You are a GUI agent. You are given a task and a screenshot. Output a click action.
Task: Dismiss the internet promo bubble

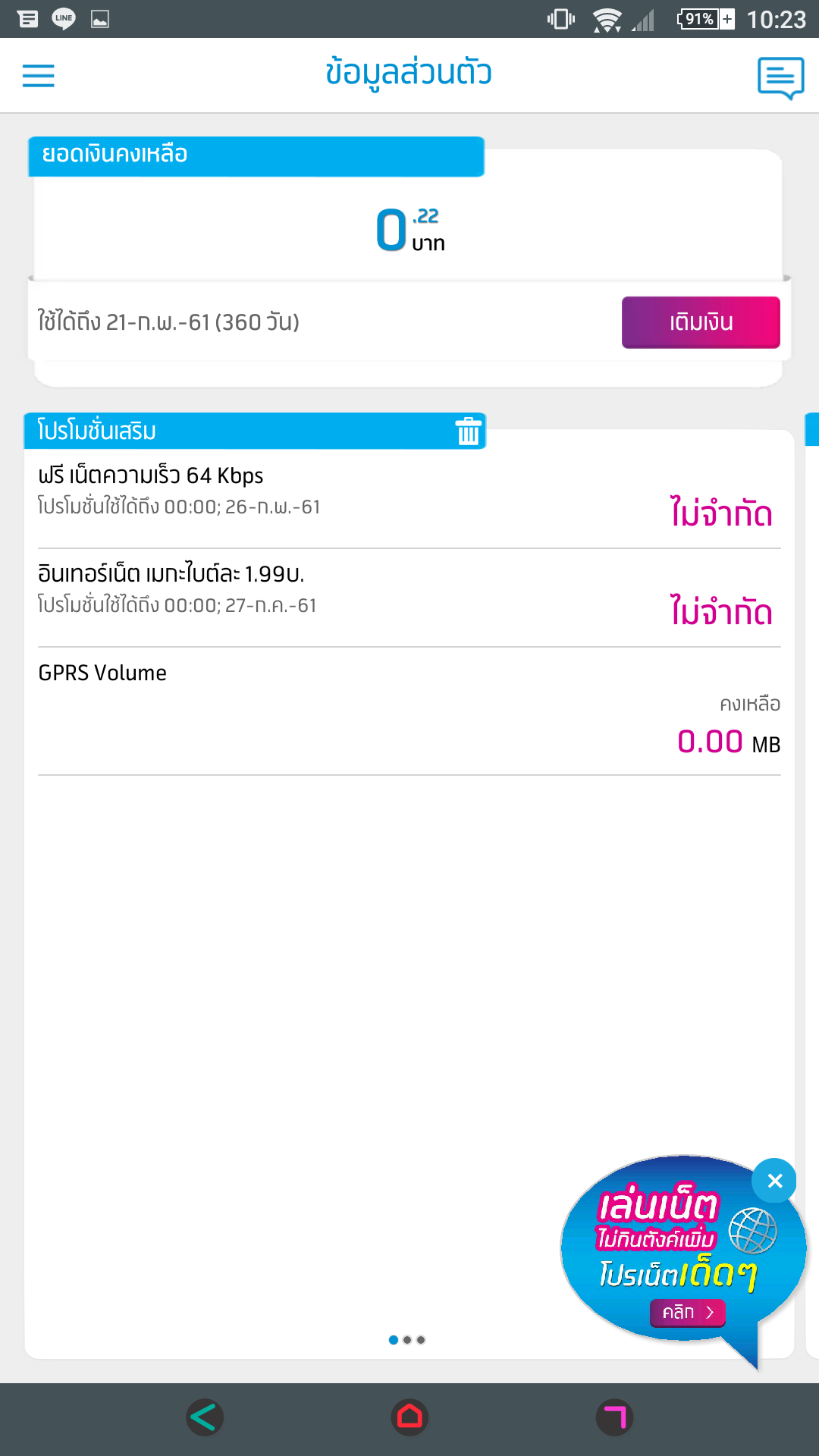click(774, 1181)
